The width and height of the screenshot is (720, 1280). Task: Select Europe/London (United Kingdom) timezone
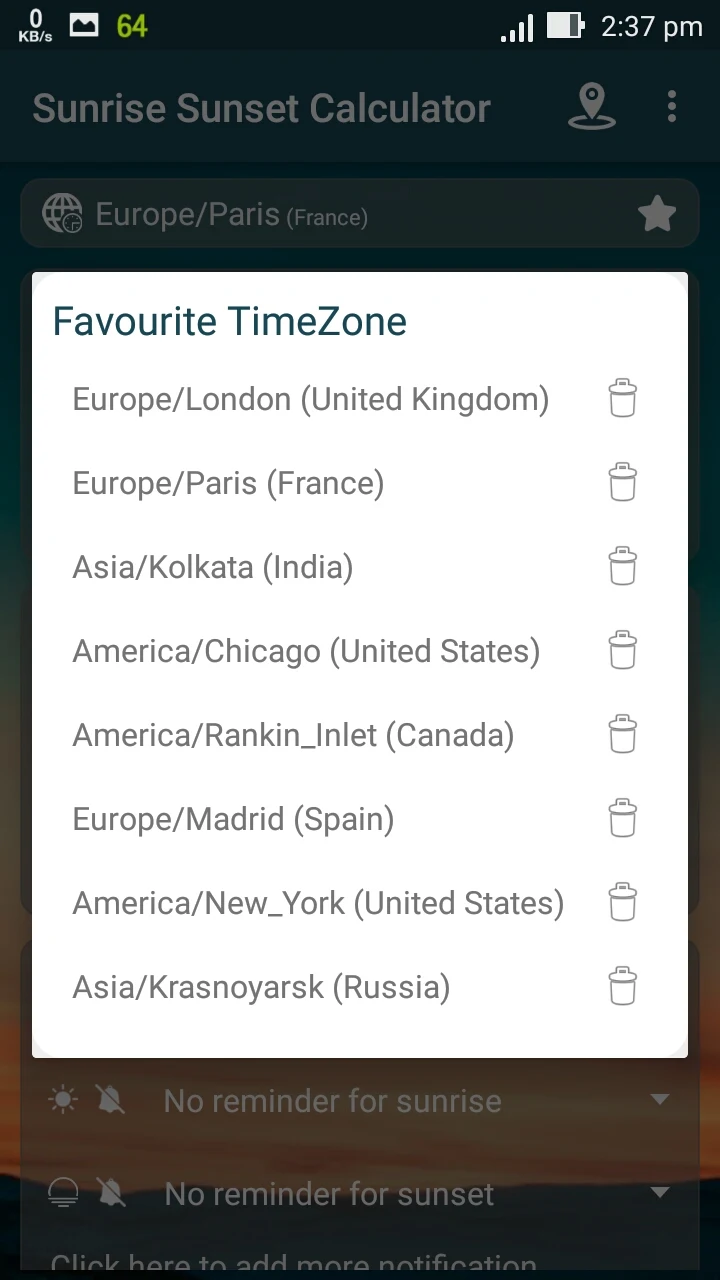pyautogui.click(x=311, y=400)
